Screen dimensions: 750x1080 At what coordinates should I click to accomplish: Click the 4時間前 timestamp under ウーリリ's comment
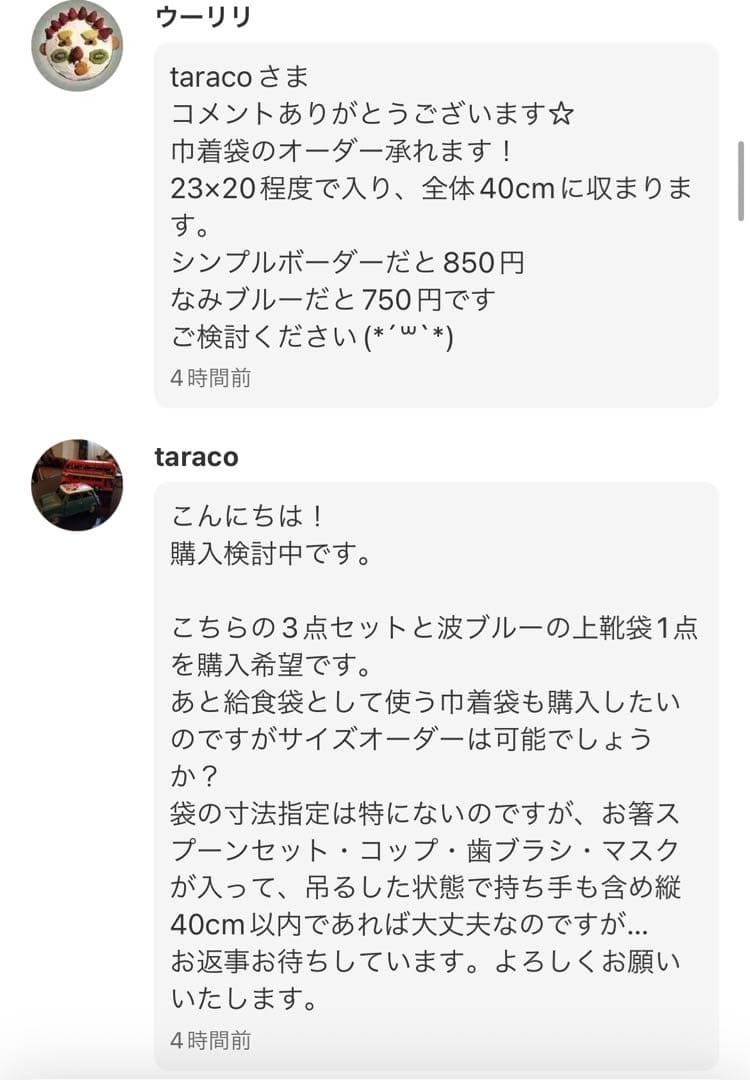(x=209, y=378)
